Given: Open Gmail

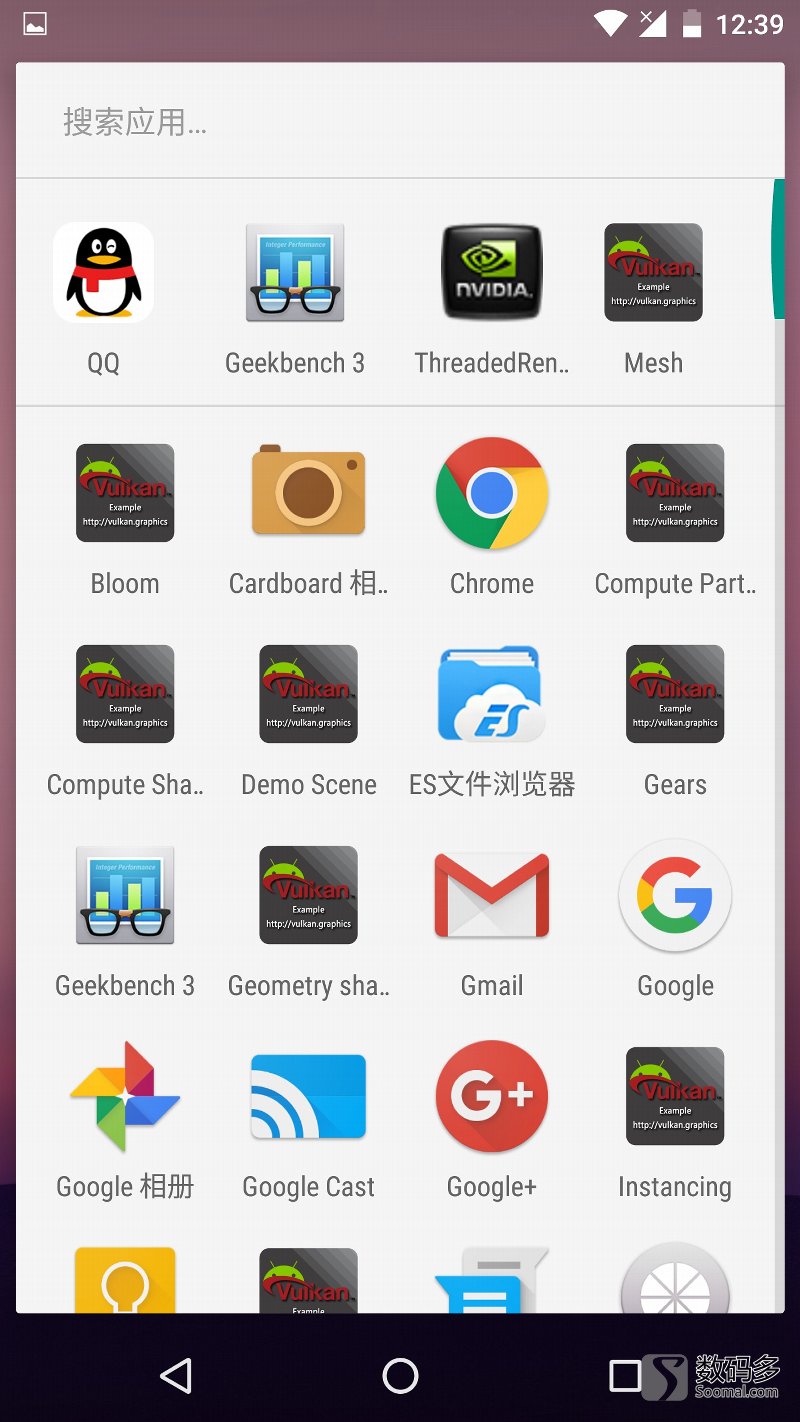Looking at the screenshot, I should [x=491, y=895].
